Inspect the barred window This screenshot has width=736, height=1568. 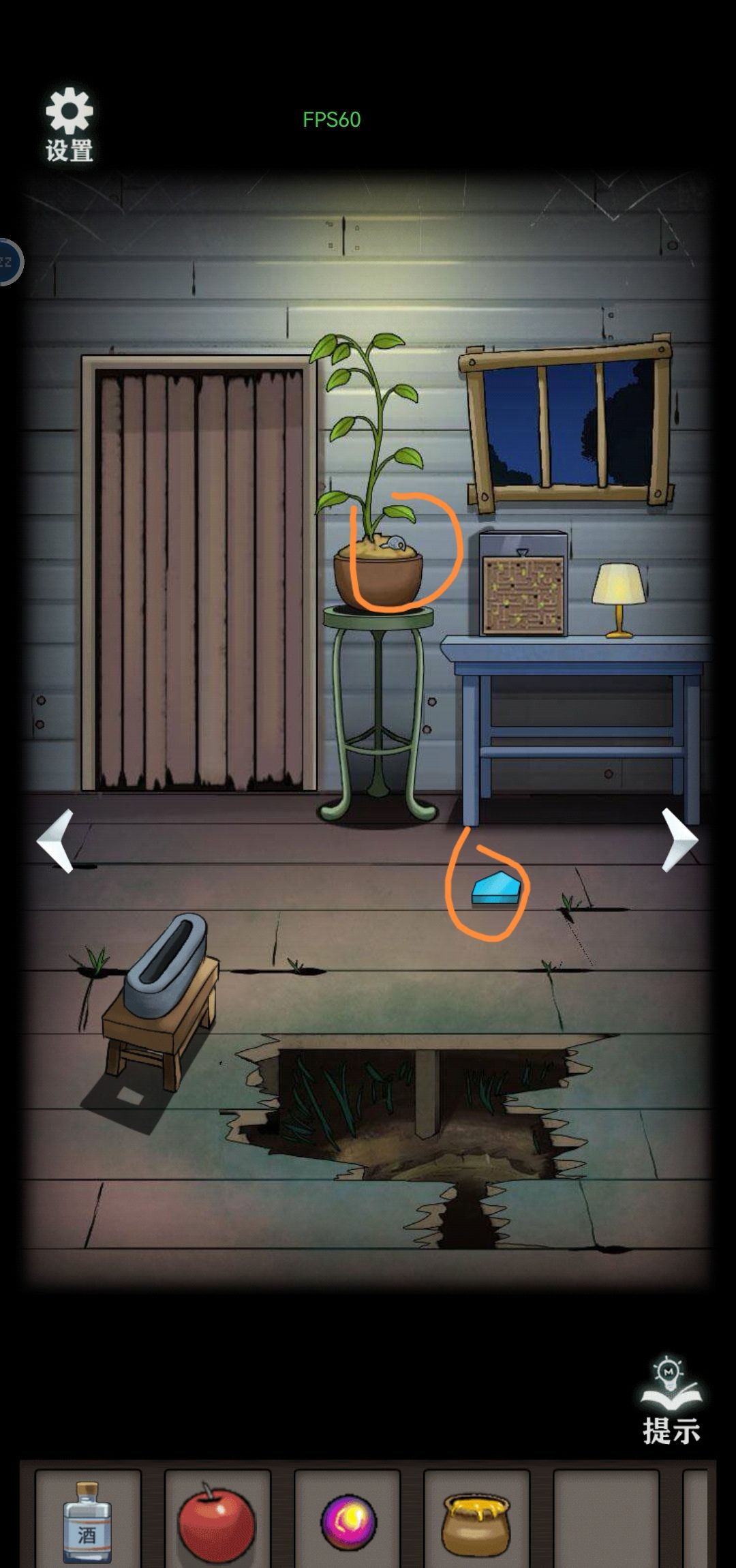pyautogui.click(x=567, y=424)
